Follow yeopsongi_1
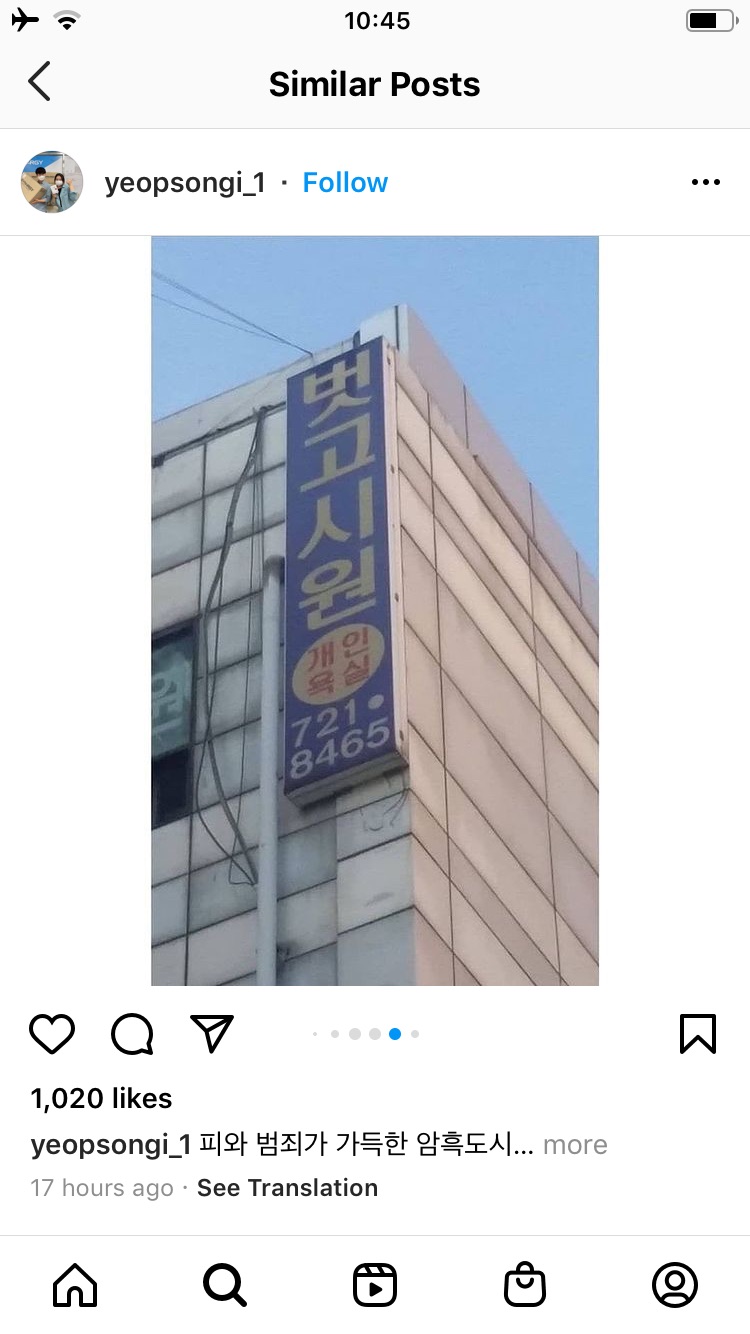The height and width of the screenshot is (1334, 750). click(345, 182)
